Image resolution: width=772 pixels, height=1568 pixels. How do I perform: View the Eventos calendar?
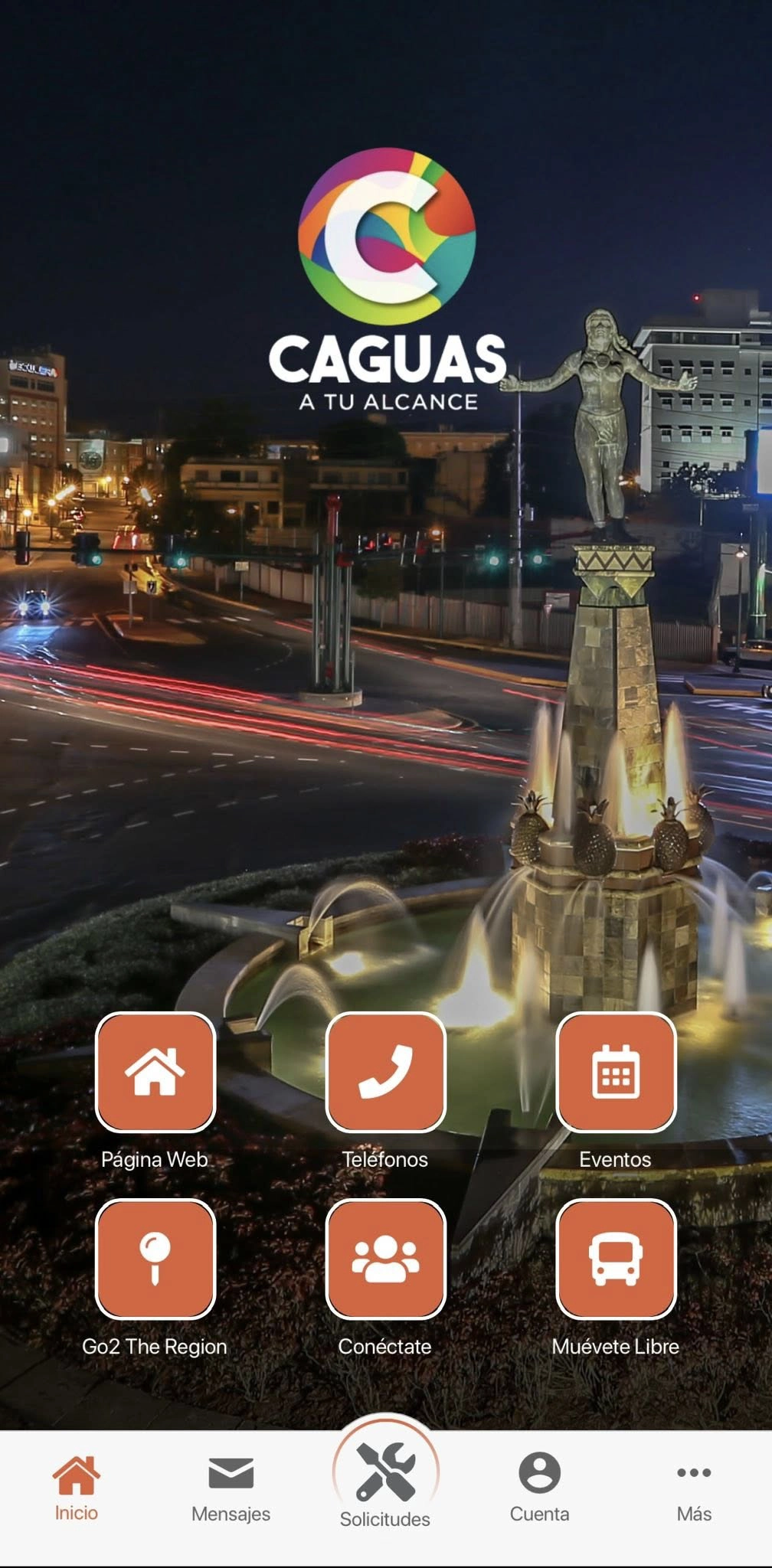[x=616, y=1071]
